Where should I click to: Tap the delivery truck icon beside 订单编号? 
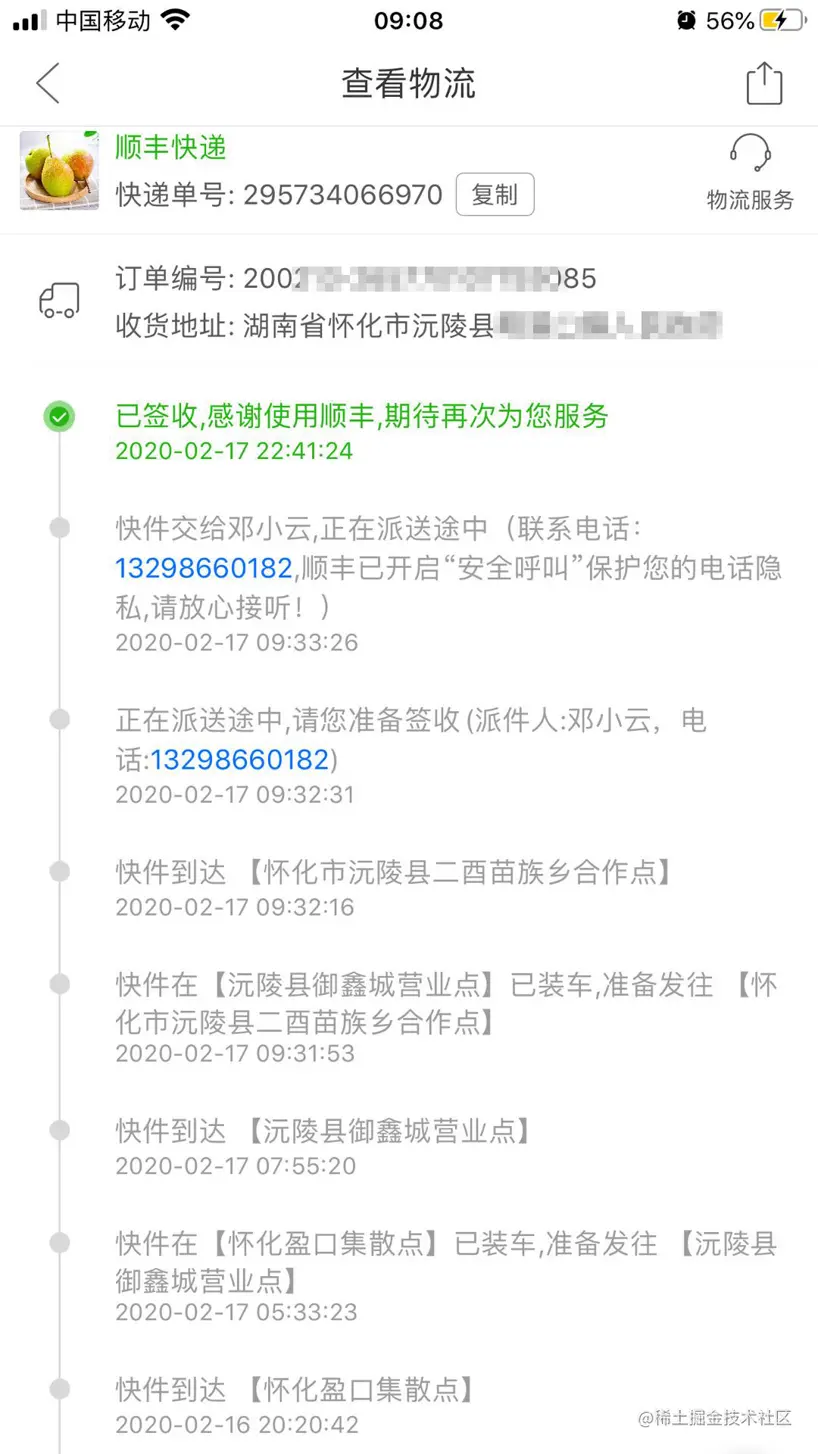(60, 299)
